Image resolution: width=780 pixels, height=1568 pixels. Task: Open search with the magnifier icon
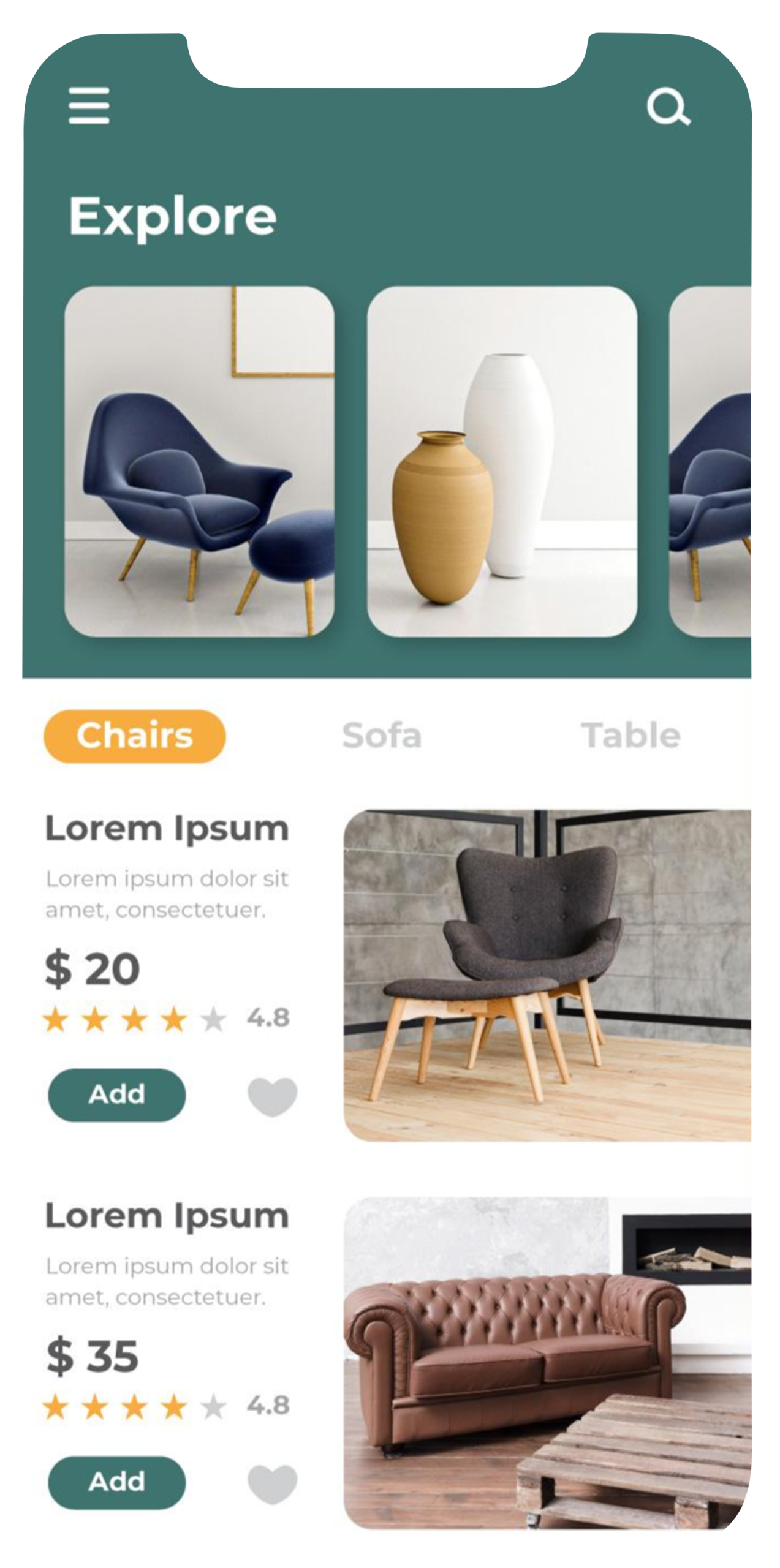[x=667, y=108]
